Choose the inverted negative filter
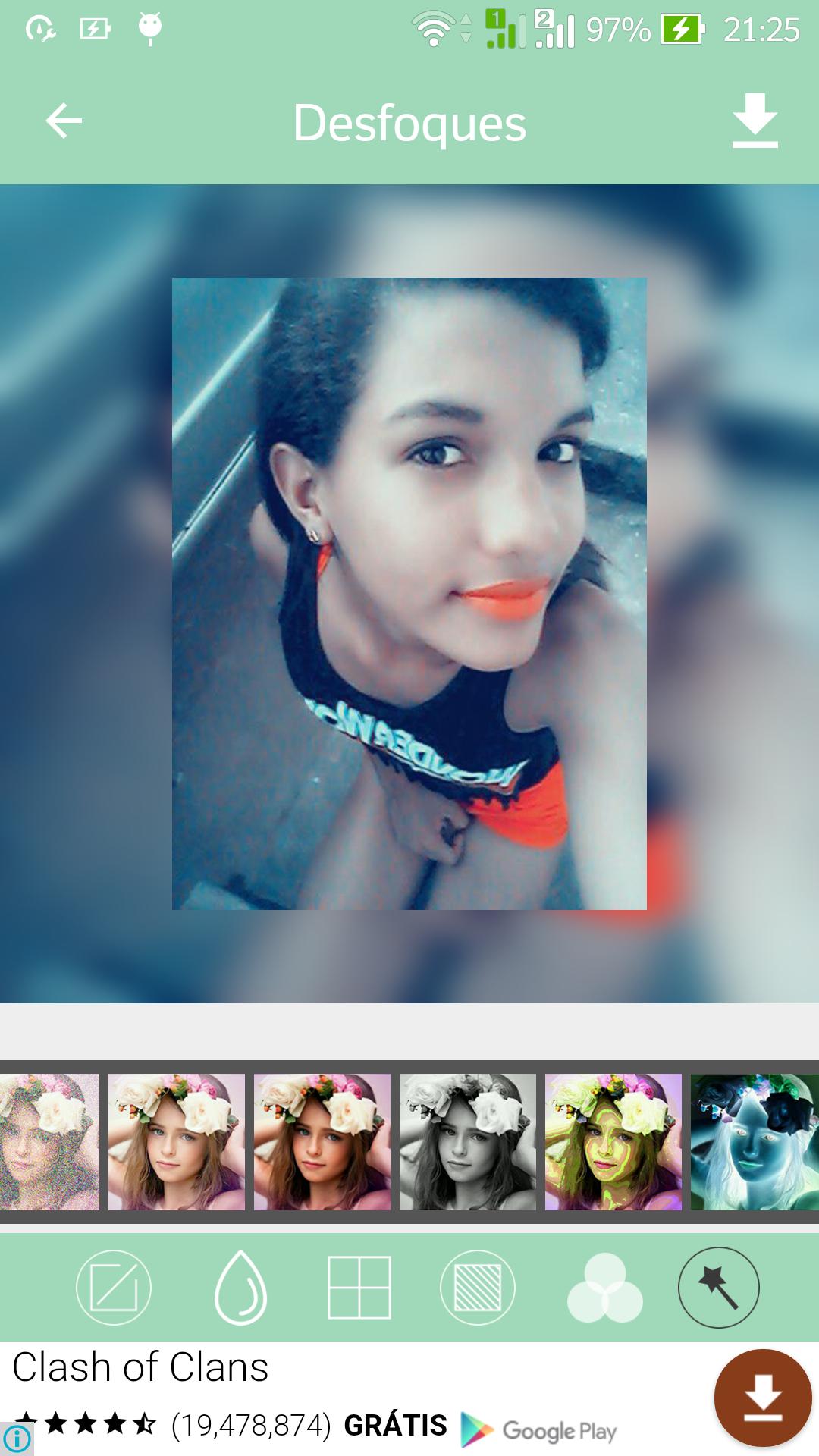819x1456 pixels. click(754, 1141)
